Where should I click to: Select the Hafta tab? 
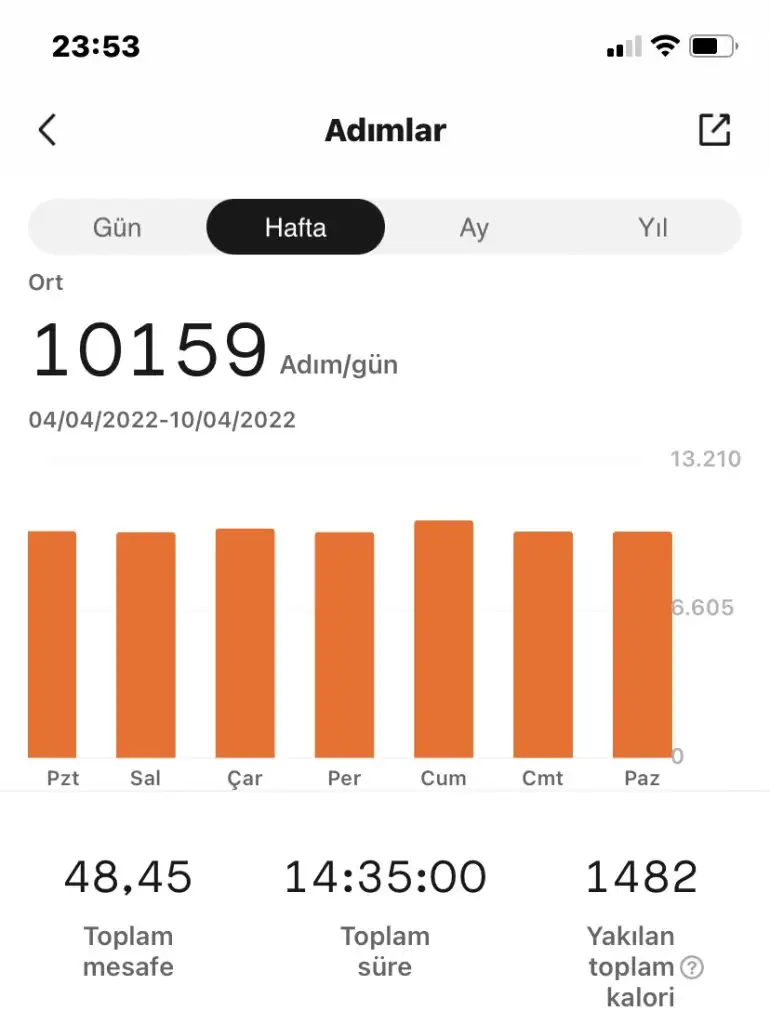pyautogui.click(x=295, y=227)
